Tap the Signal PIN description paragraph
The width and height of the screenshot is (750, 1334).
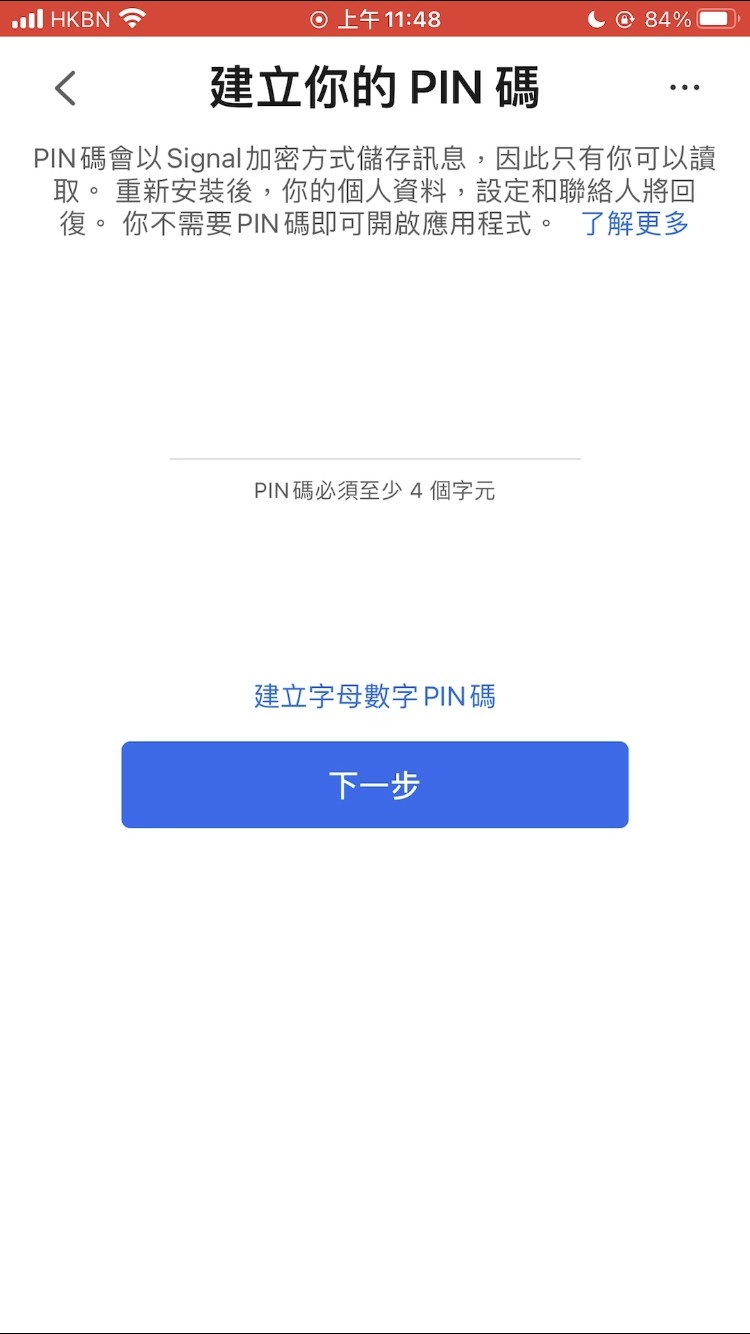pos(375,190)
